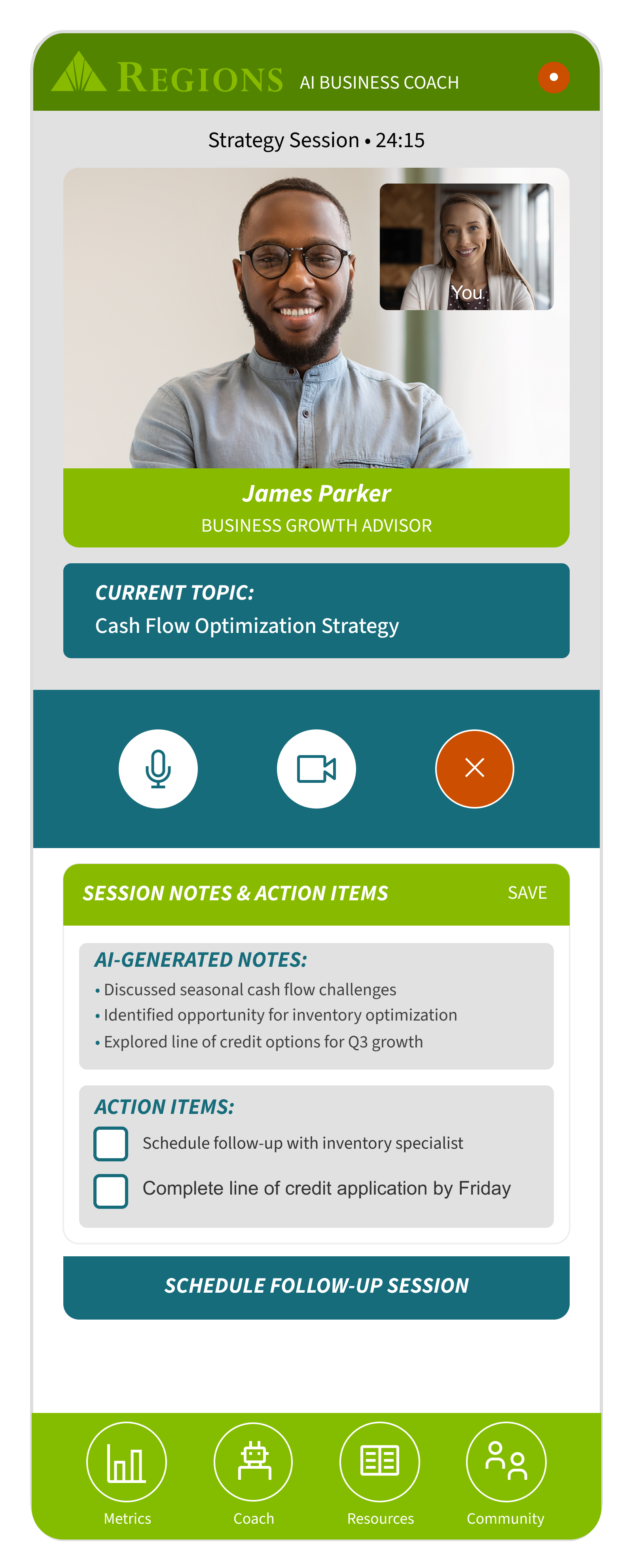633x1568 pixels.
Task: Mute the microphone
Action: click(158, 769)
